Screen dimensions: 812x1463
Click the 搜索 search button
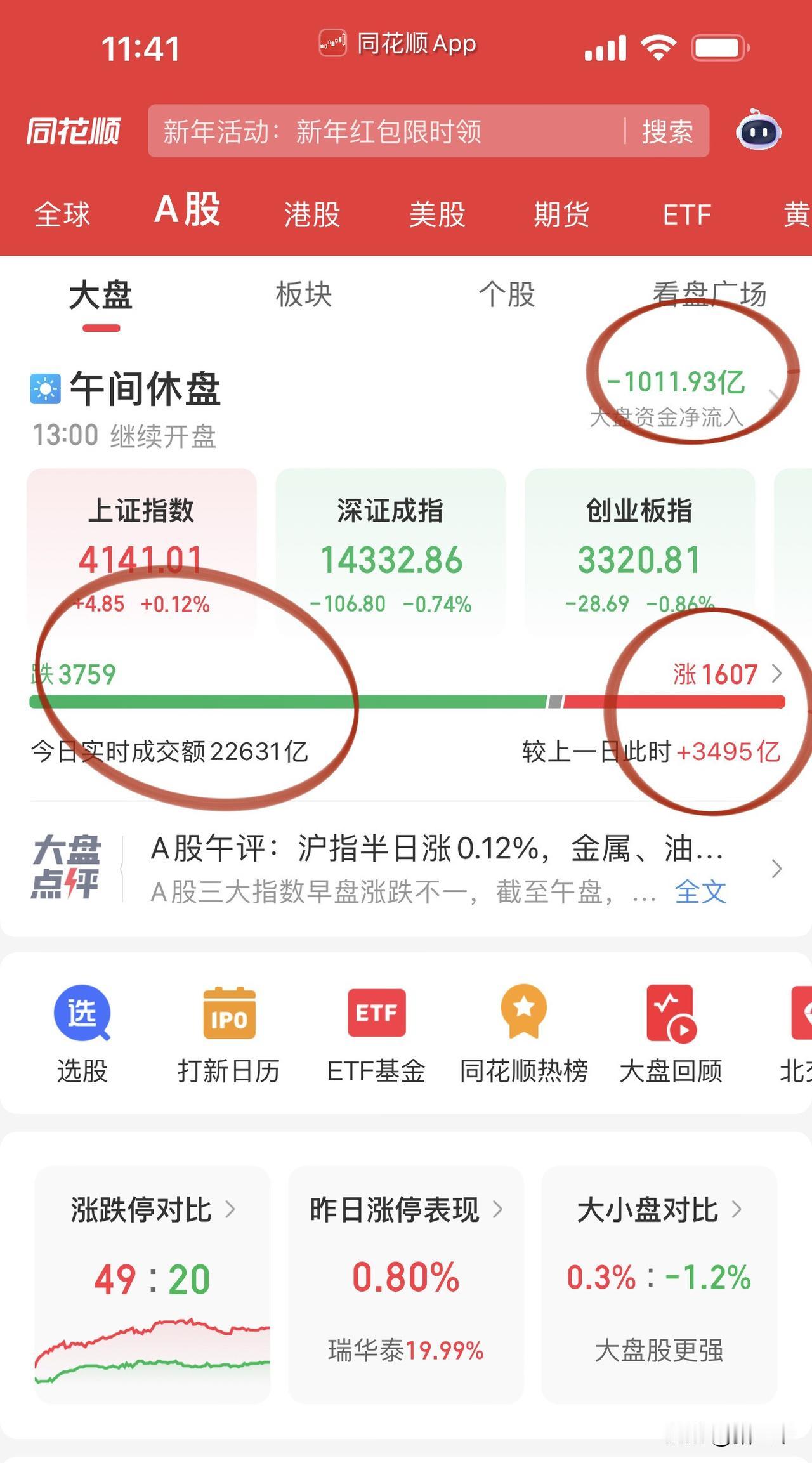pyautogui.click(x=668, y=130)
